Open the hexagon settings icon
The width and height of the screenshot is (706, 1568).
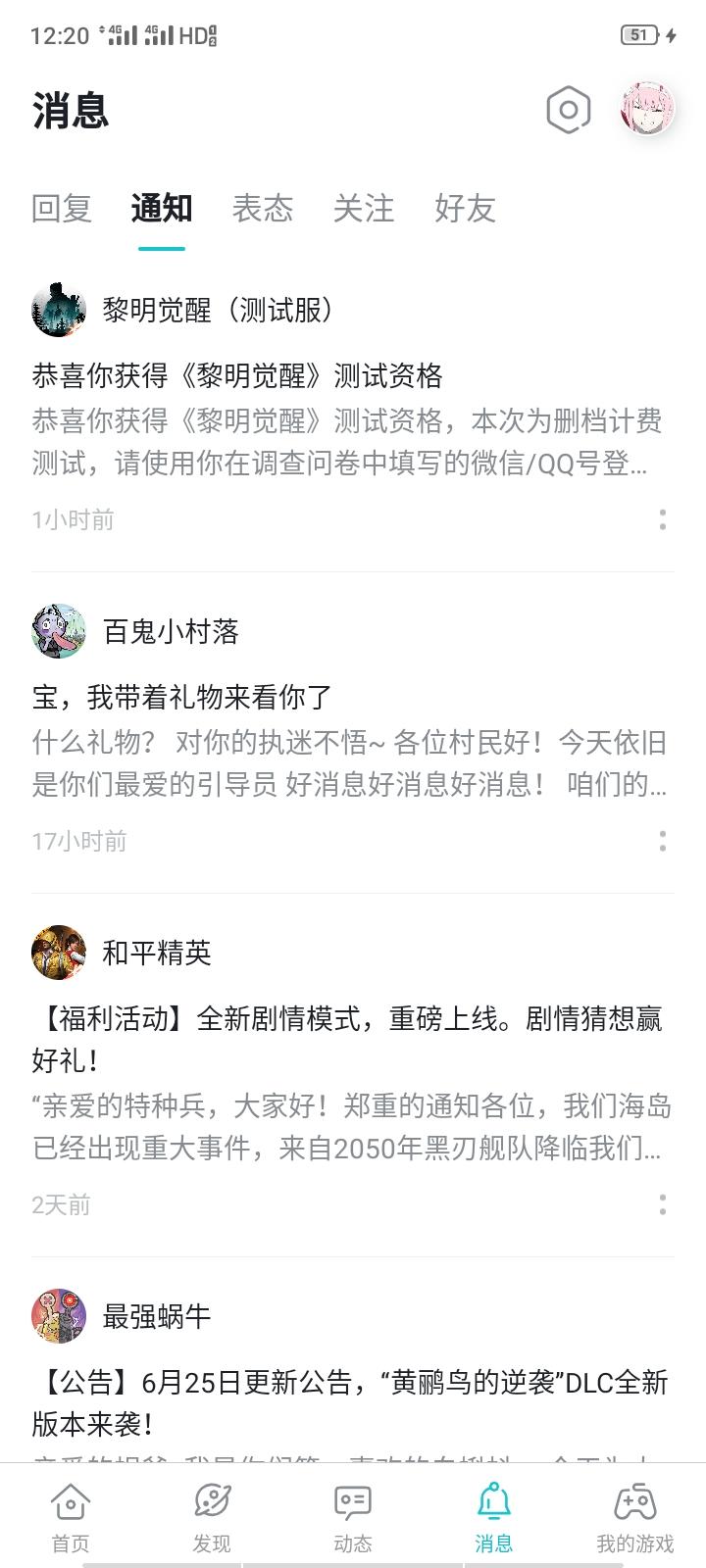pyautogui.click(x=568, y=110)
